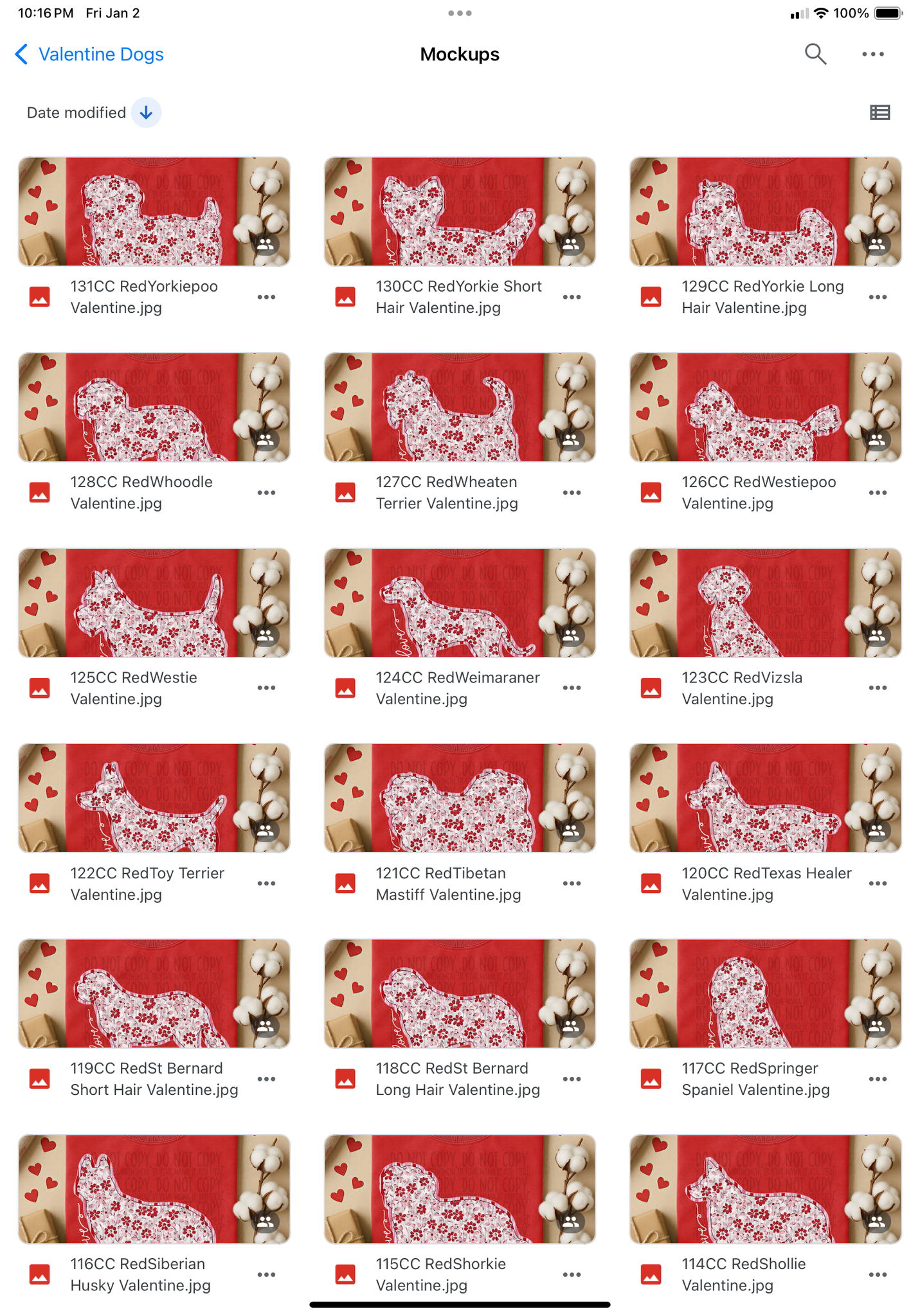This screenshot has height=1316, width=920.
Task: Open 124CC RedWeimaraner Valentine.jpg
Action: pyautogui.click(x=460, y=603)
